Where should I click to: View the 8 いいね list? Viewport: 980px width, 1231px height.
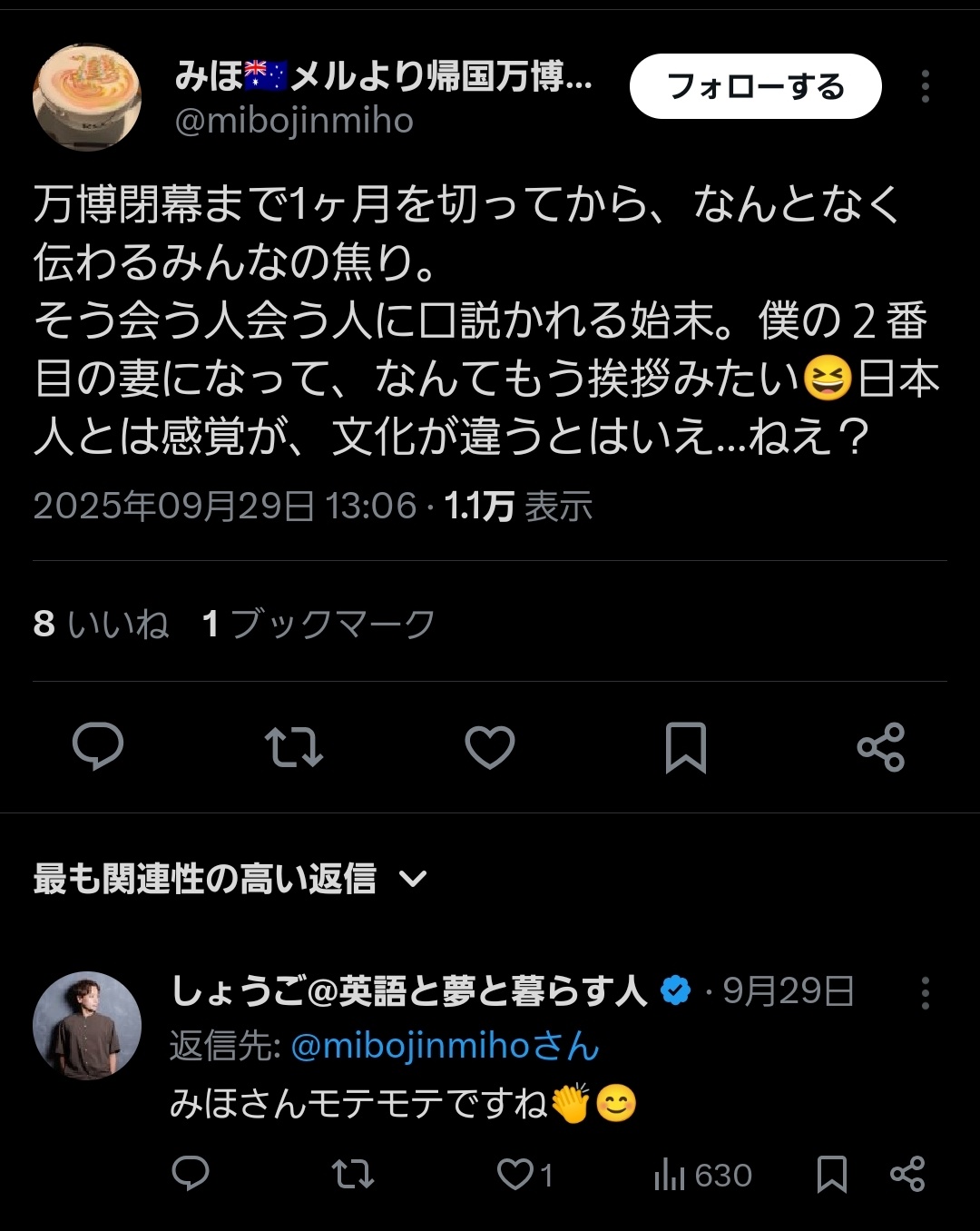(101, 624)
